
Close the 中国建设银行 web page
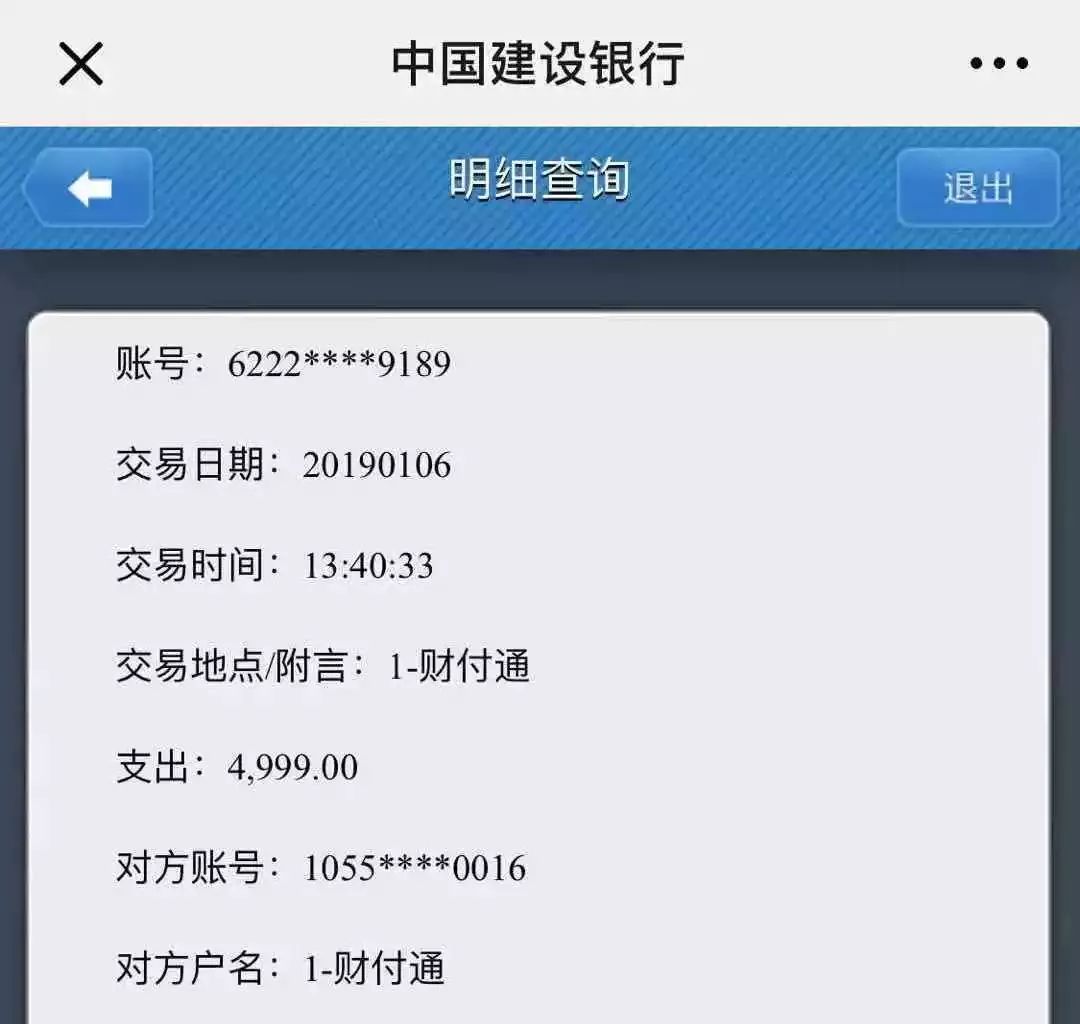pyautogui.click(x=81, y=64)
